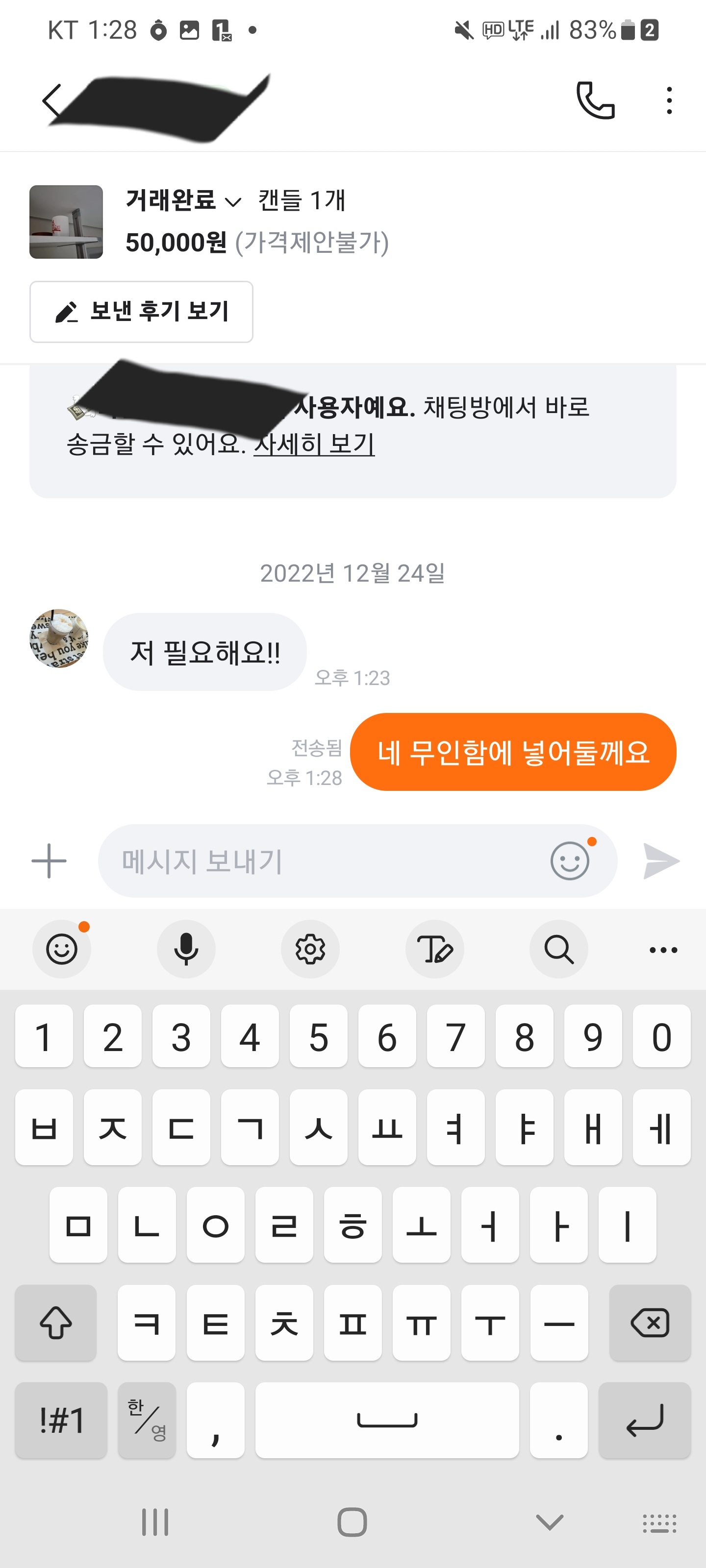Switch keyboard language with 한/영 key
The width and height of the screenshot is (706, 1568).
[147, 1420]
